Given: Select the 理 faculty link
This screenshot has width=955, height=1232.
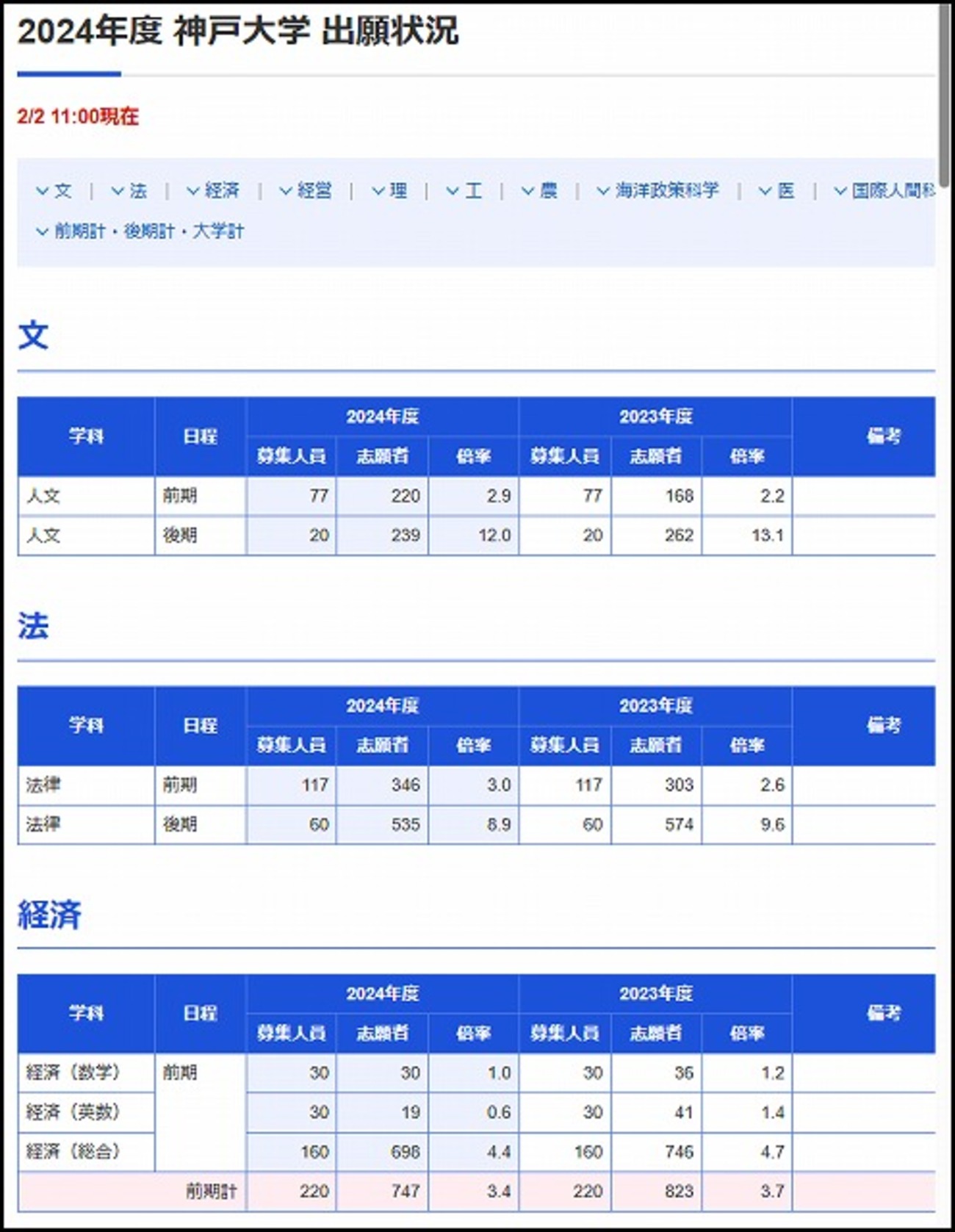Looking at the screenshot, I should [390, 191].
